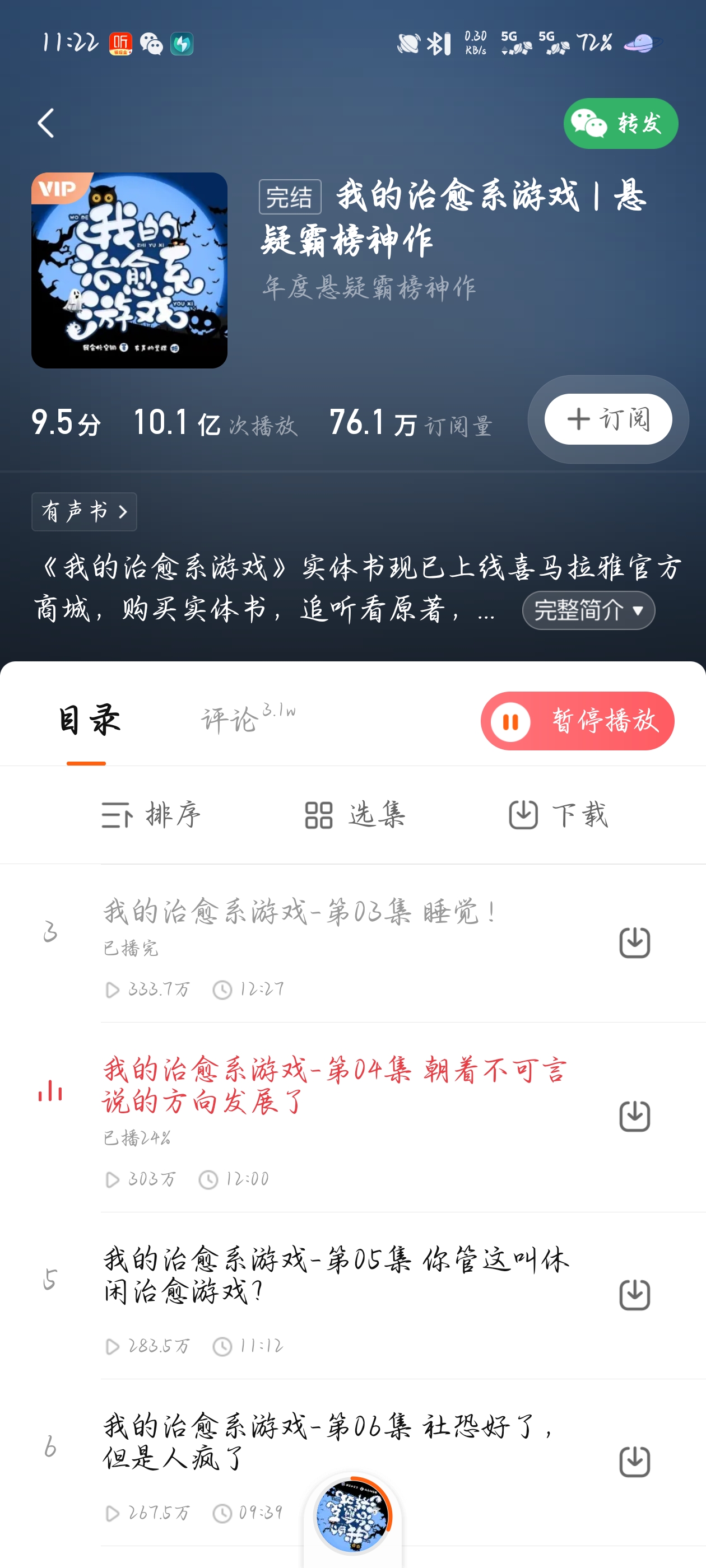Open the 有声书 category link
Screen dimensions: 706x1568
[x=84, y=512]
